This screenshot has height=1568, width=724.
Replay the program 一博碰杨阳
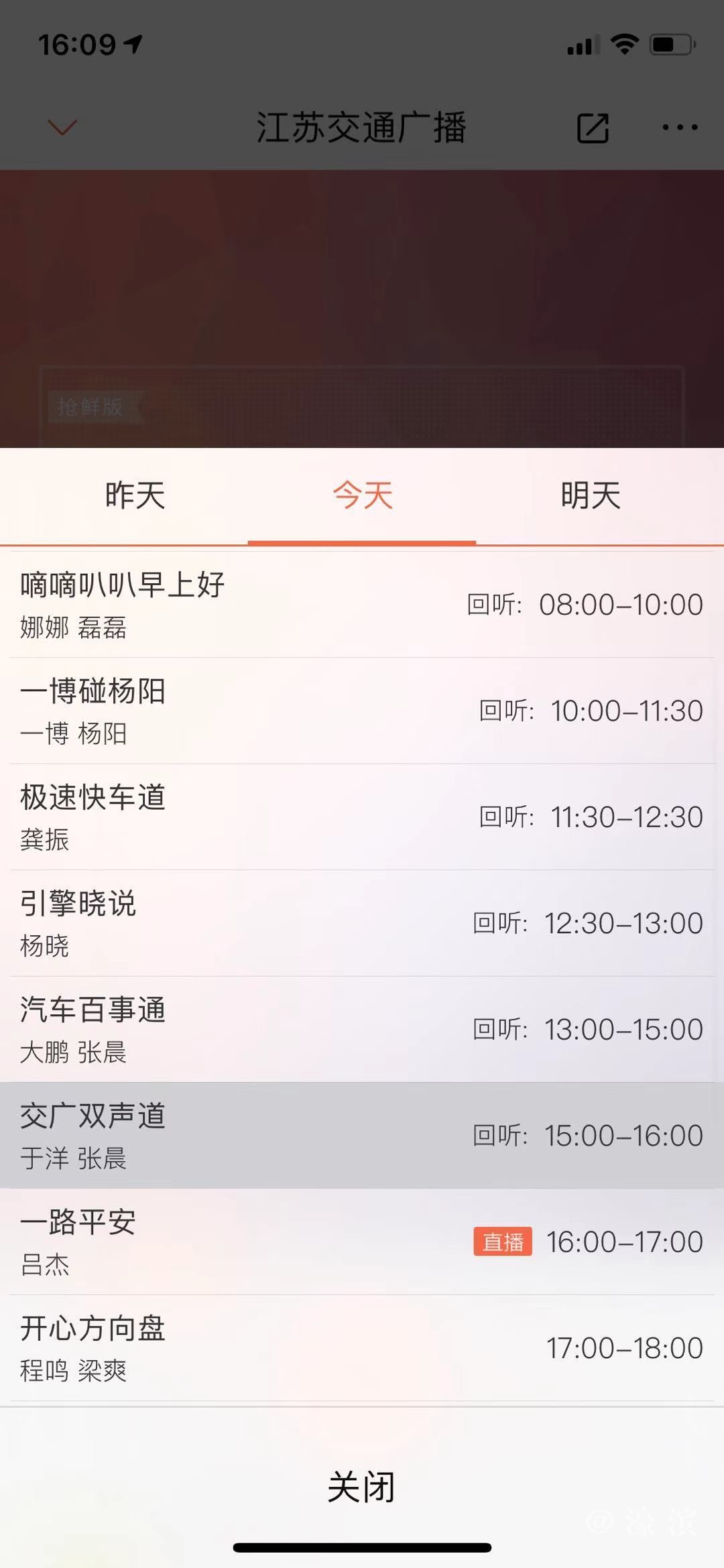click(362, 711)
